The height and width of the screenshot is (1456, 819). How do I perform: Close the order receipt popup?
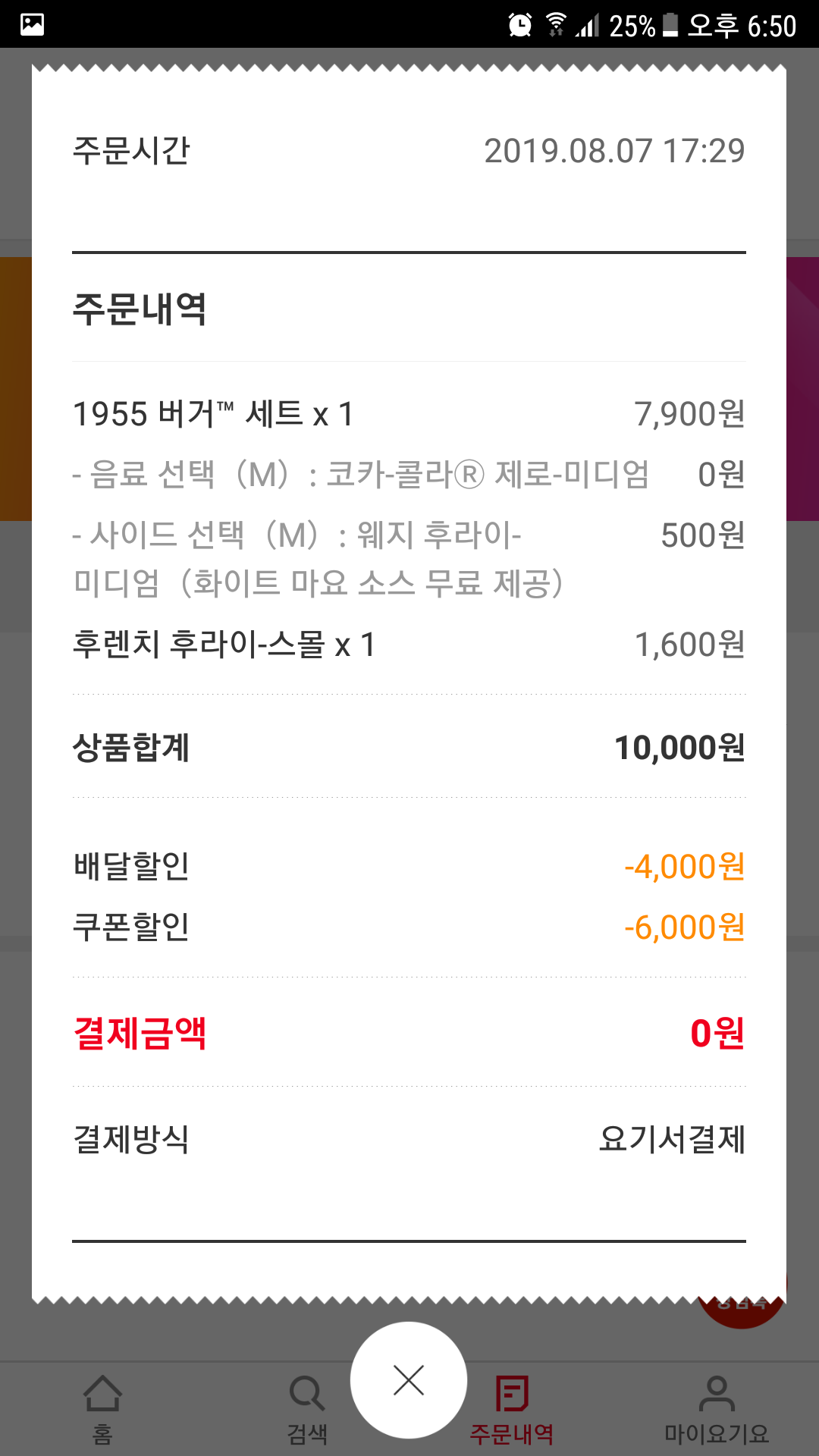pos(409,1380)
